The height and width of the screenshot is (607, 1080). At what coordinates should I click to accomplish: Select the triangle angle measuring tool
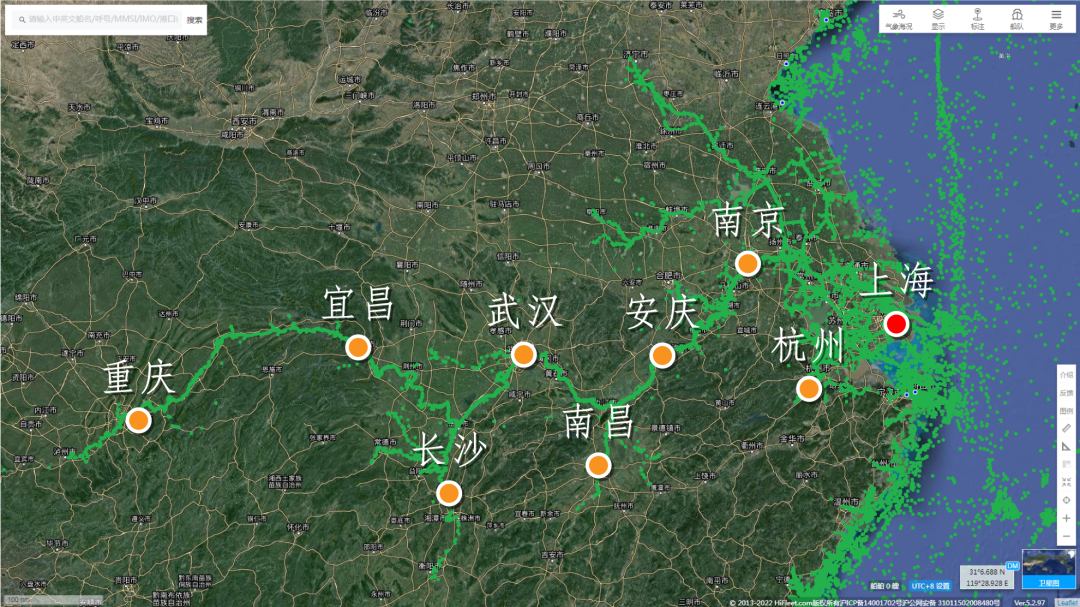coord(1067,446)
